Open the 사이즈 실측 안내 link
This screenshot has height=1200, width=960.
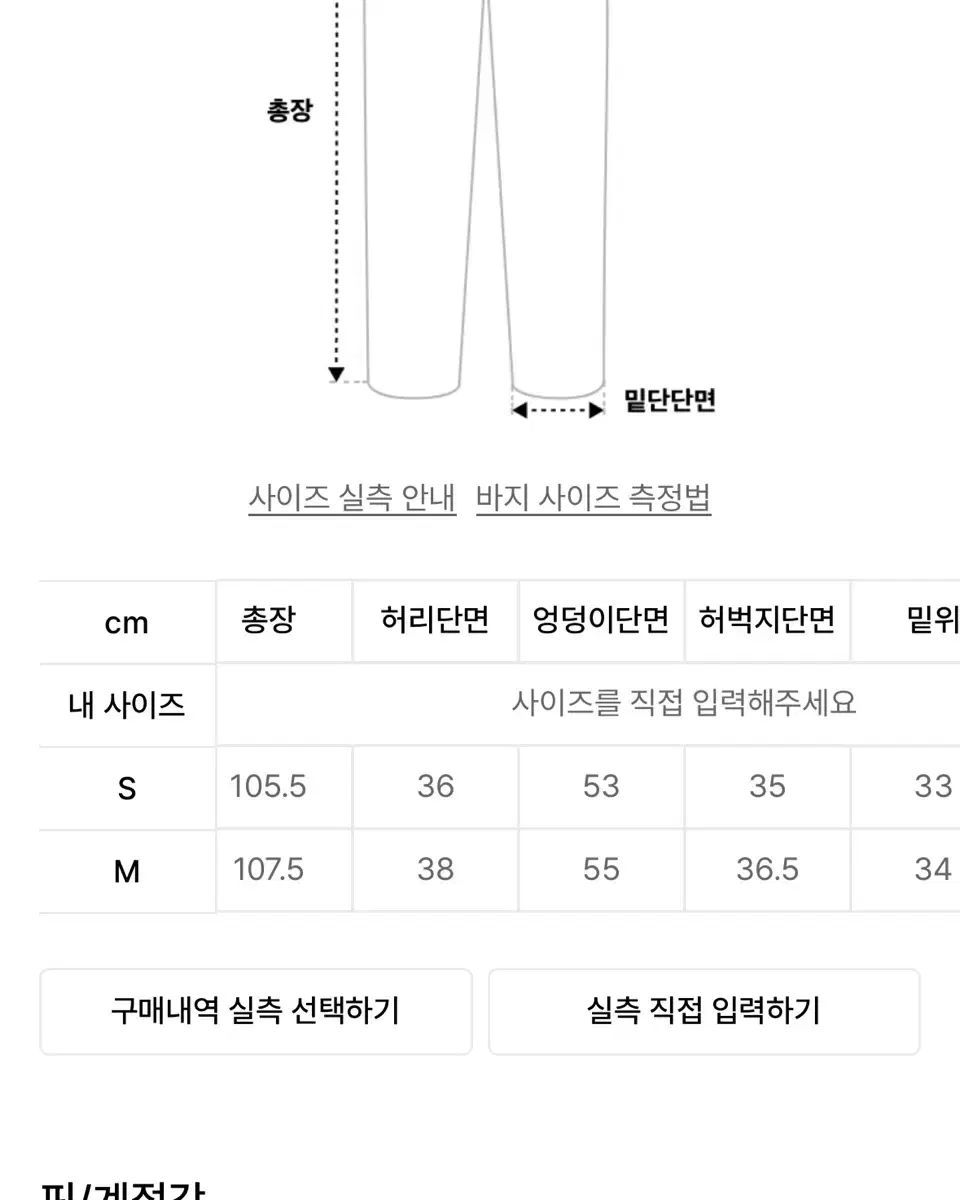pos(352,497)
